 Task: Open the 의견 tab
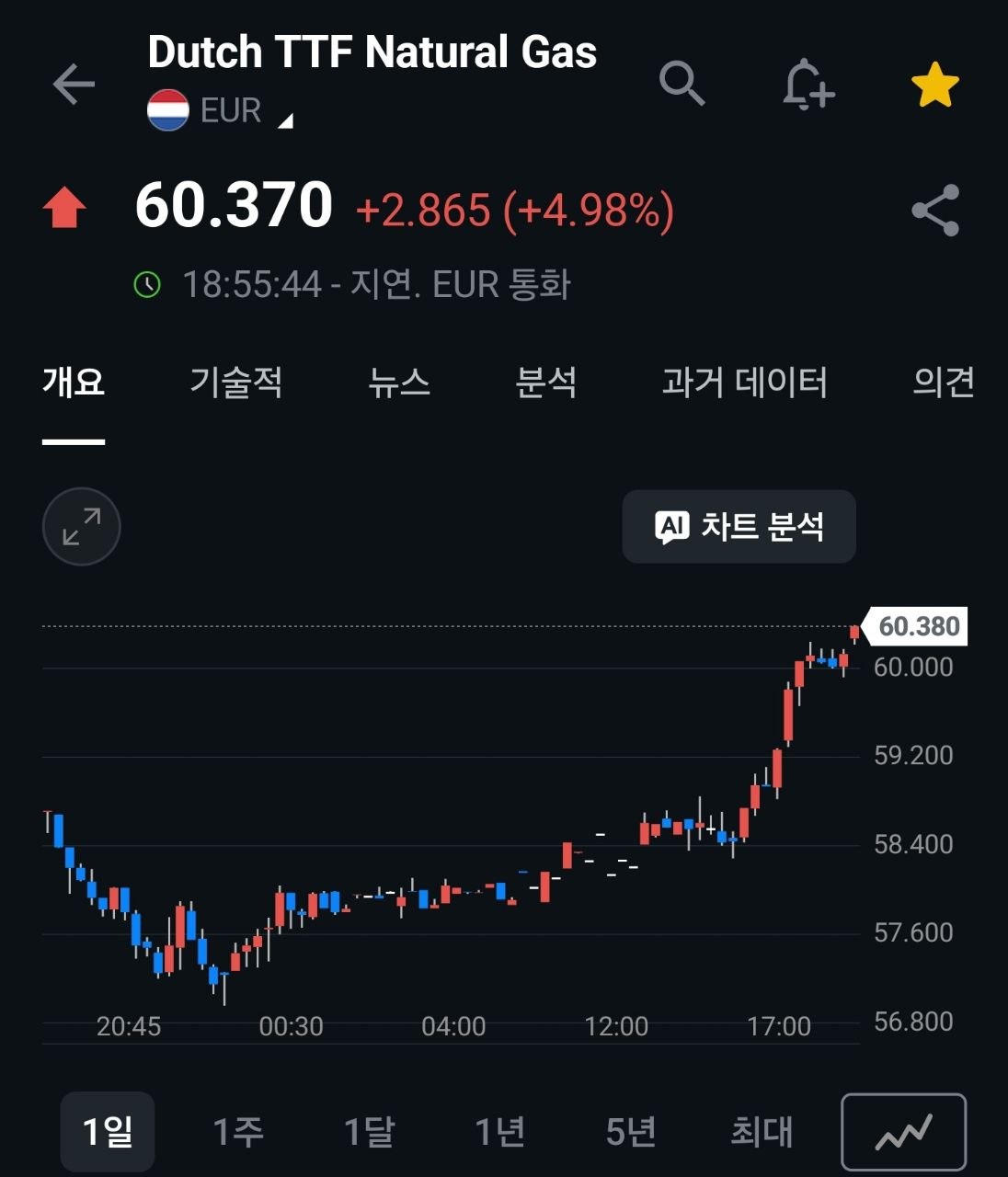(944, 382)
